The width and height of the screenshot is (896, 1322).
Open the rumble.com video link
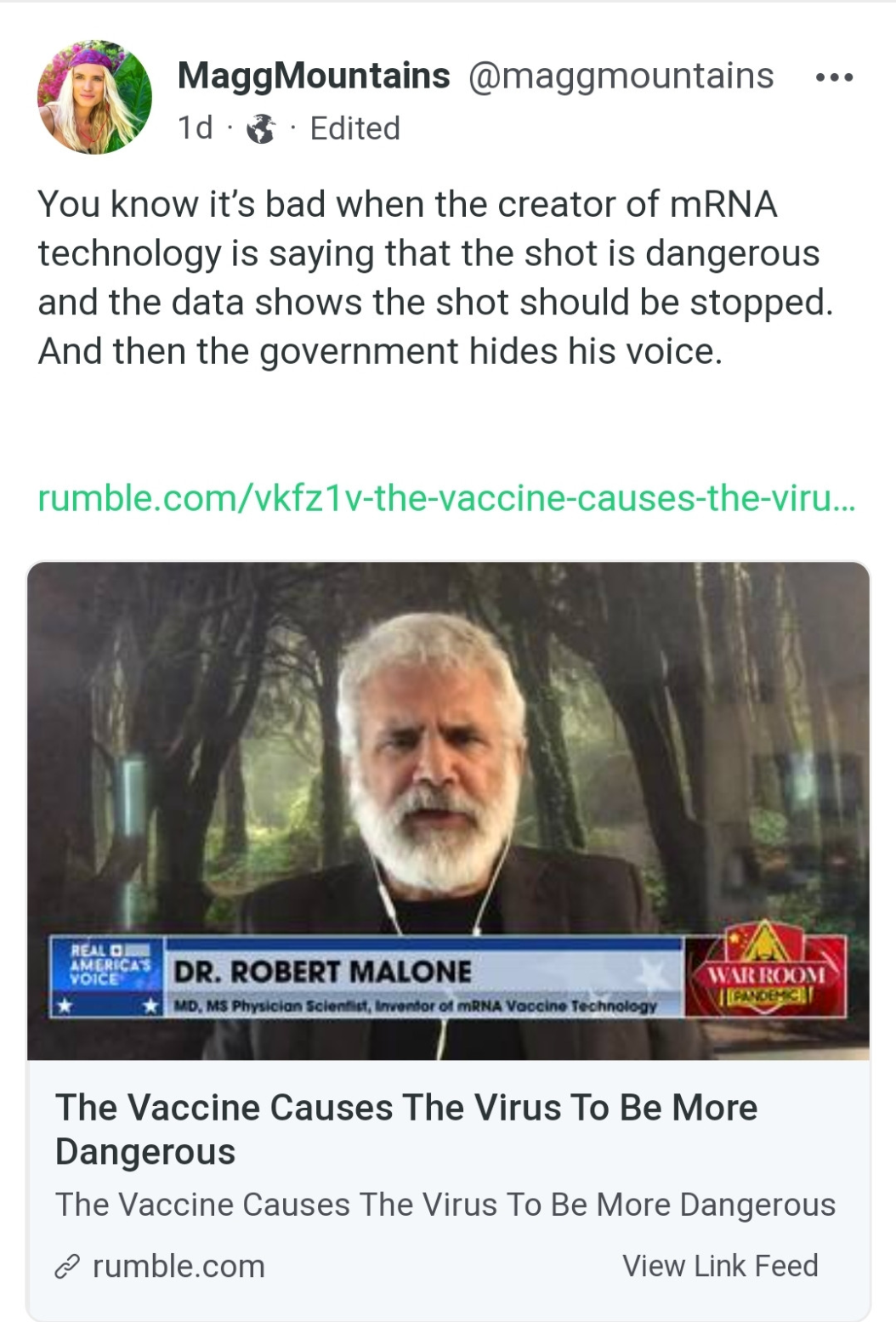tap(446, 498)
